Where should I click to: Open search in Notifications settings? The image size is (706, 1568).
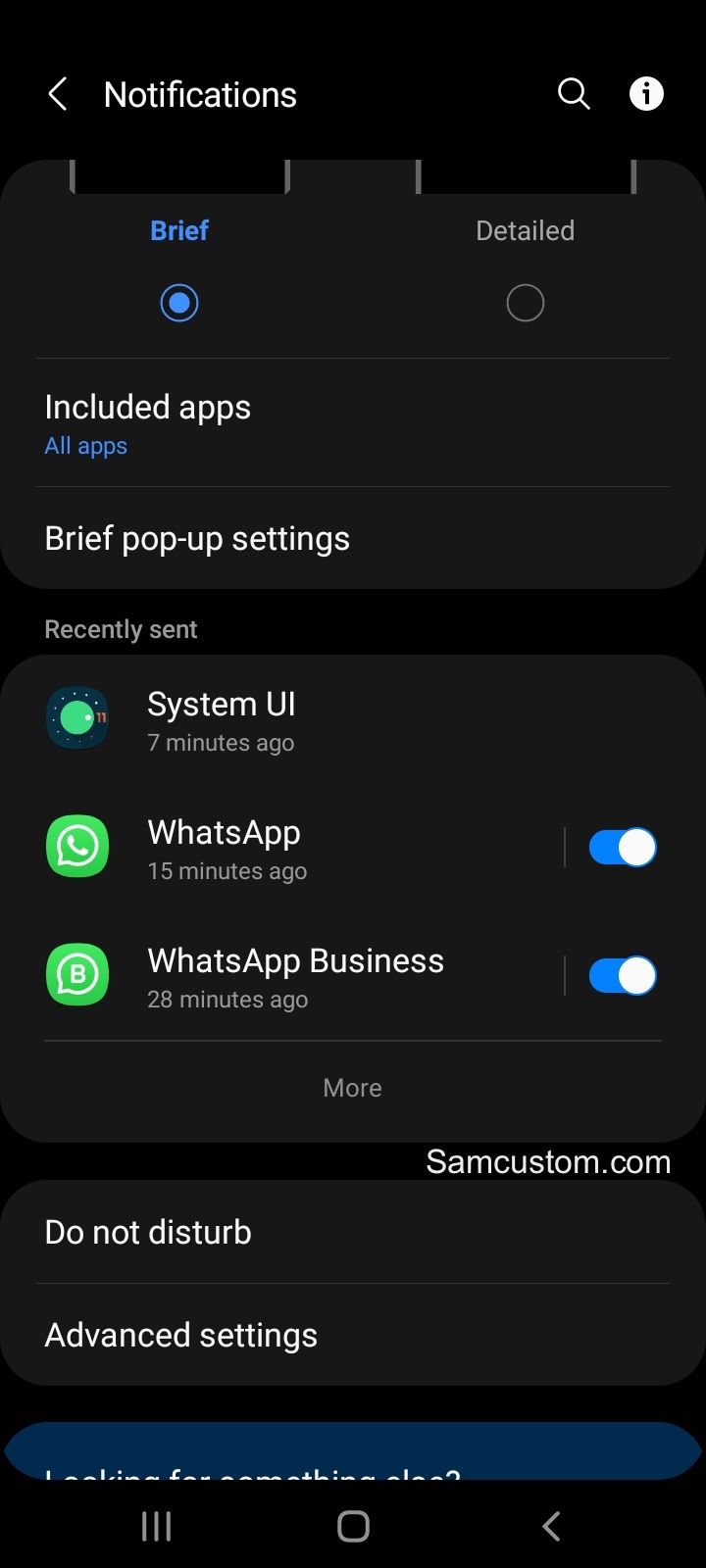click(574, 94)
